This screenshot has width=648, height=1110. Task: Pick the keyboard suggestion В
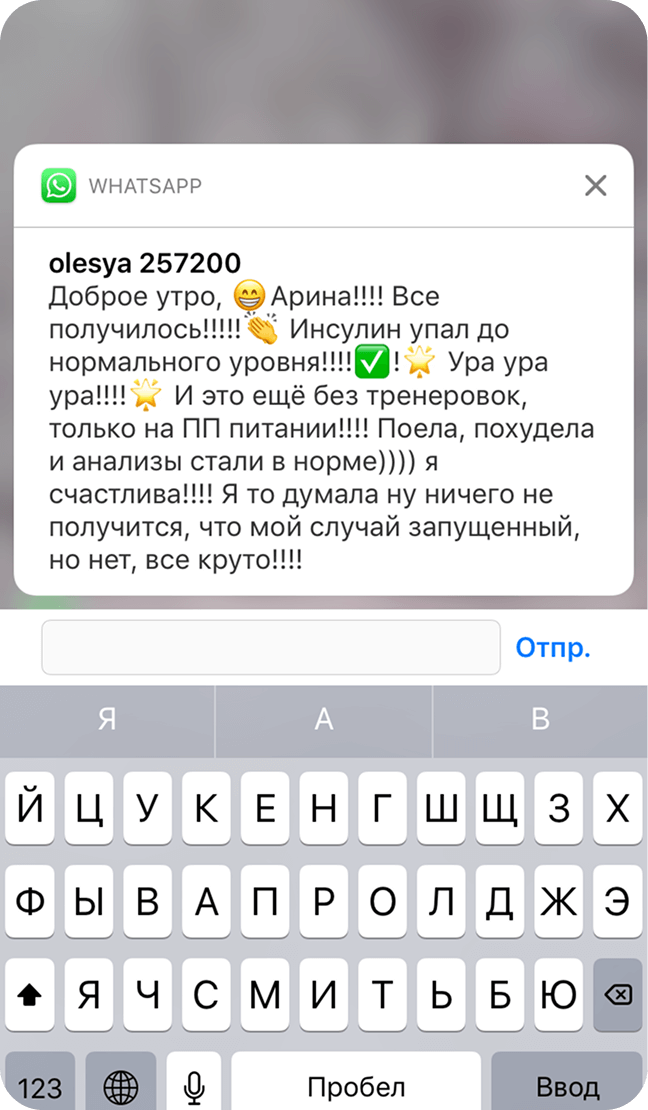540,720
